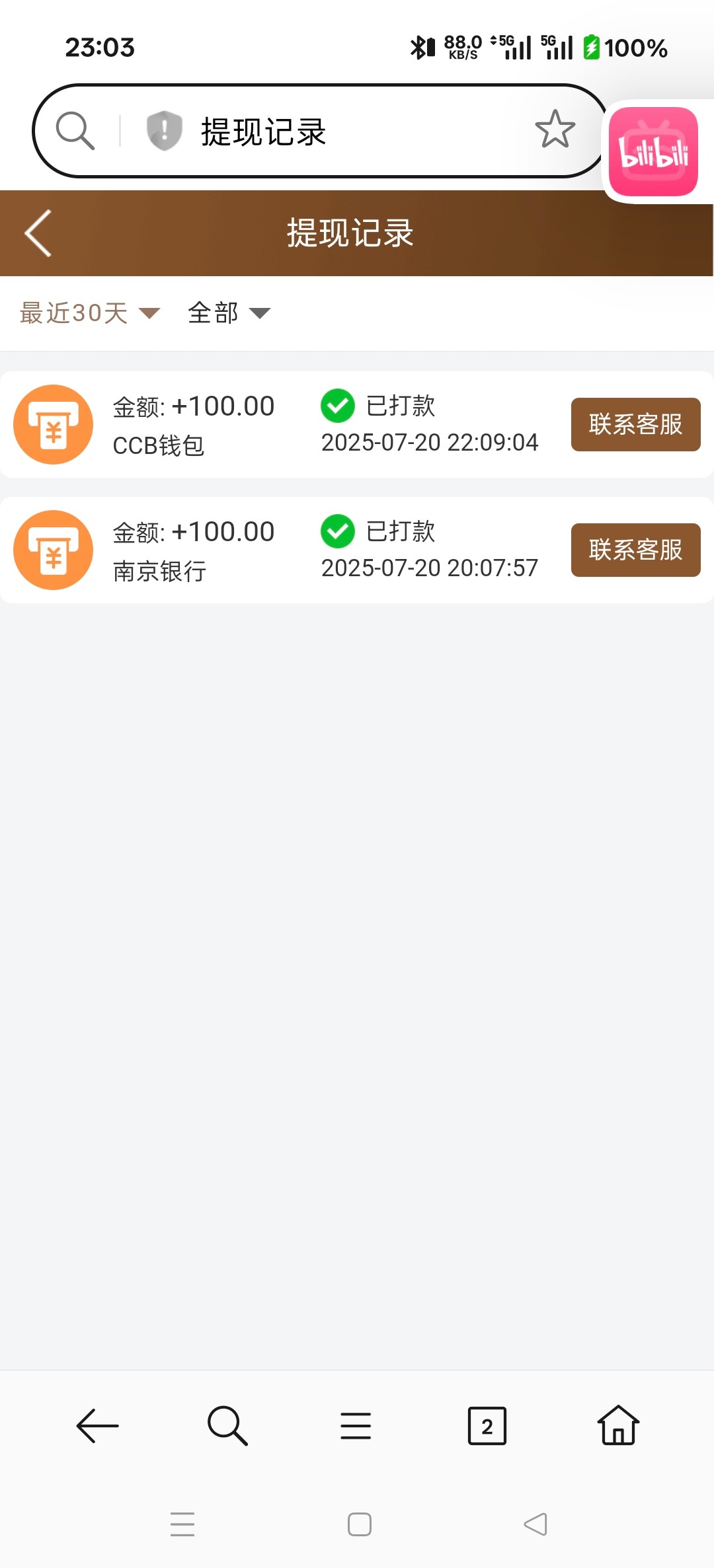Image resolution: width=714 pixels, height=1568 pixels.
Task: Open the system recent apps view
Action: [x=182, y=1524]
